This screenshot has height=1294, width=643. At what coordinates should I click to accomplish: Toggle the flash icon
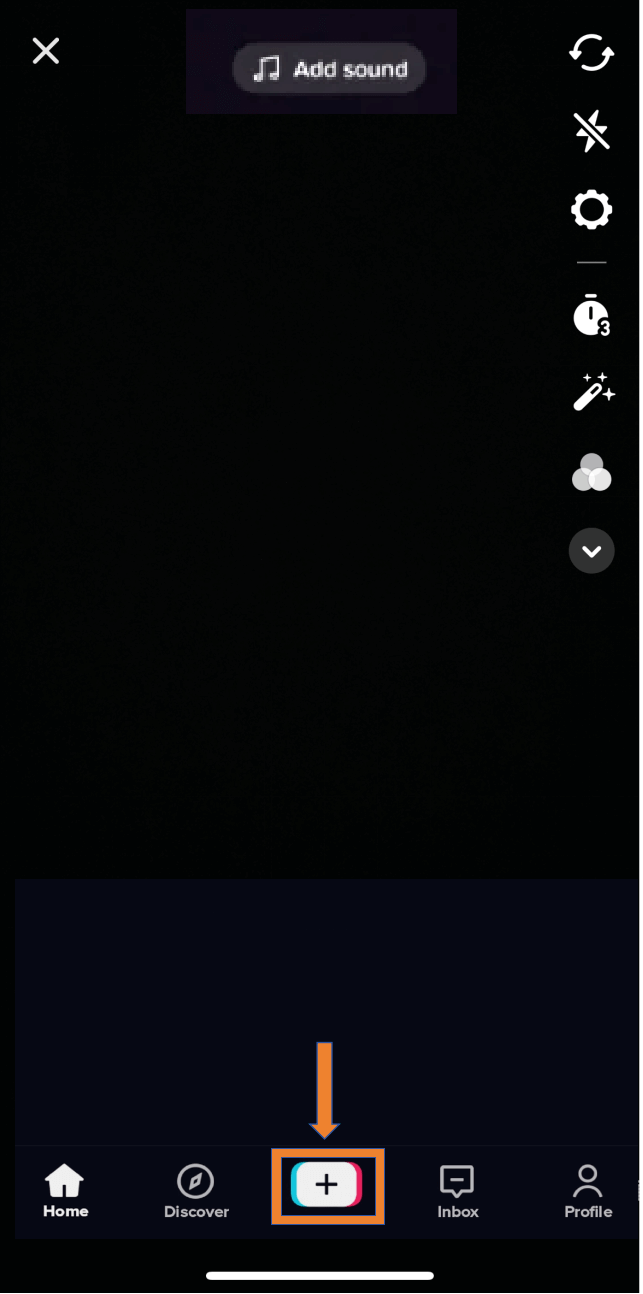[591, 131]
